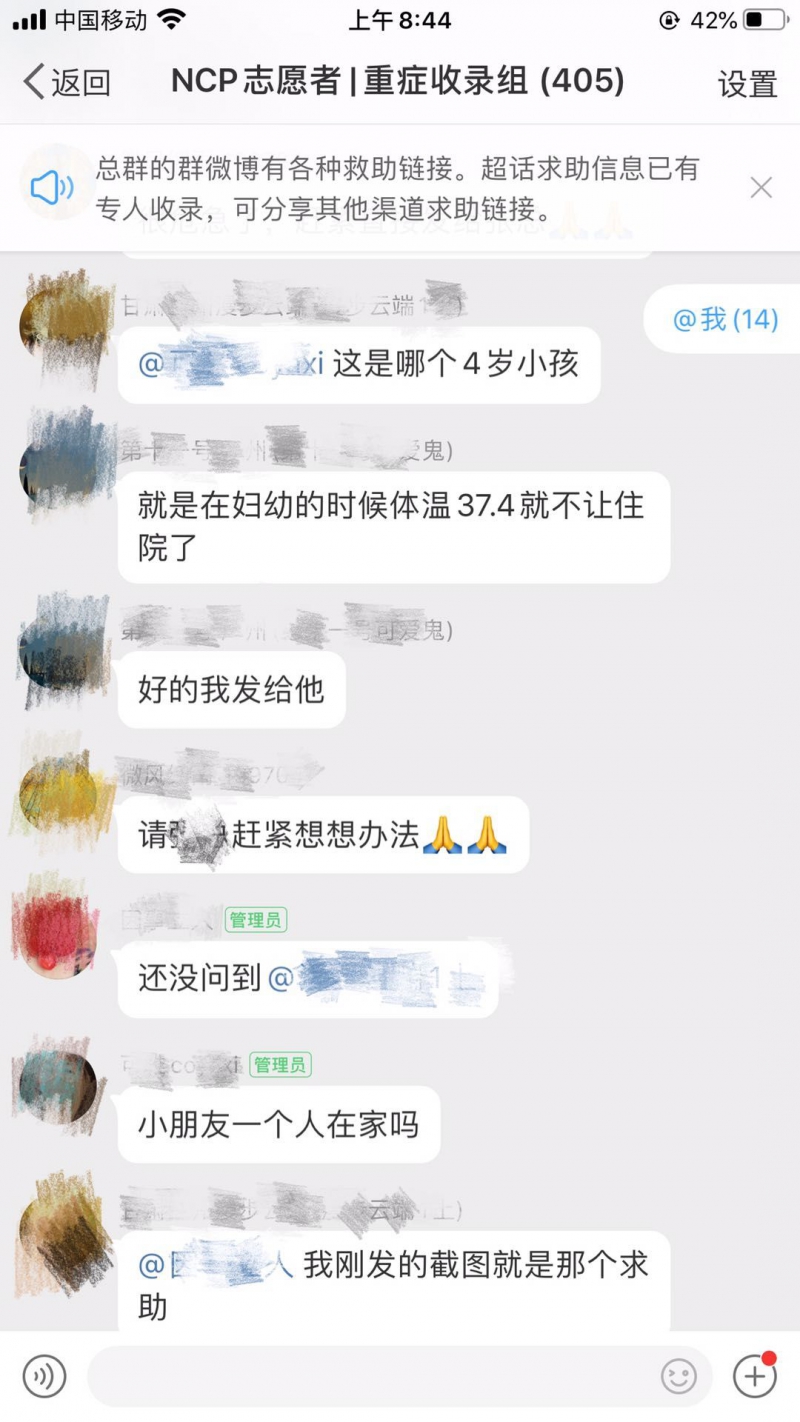Open the emoji picker
The height and width of the screenshot is (1422, 800).
click(x=679, y=1377)
